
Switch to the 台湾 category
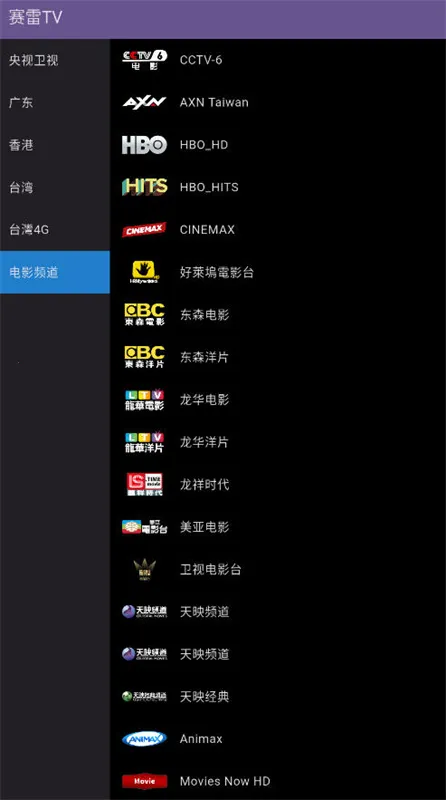55,188
